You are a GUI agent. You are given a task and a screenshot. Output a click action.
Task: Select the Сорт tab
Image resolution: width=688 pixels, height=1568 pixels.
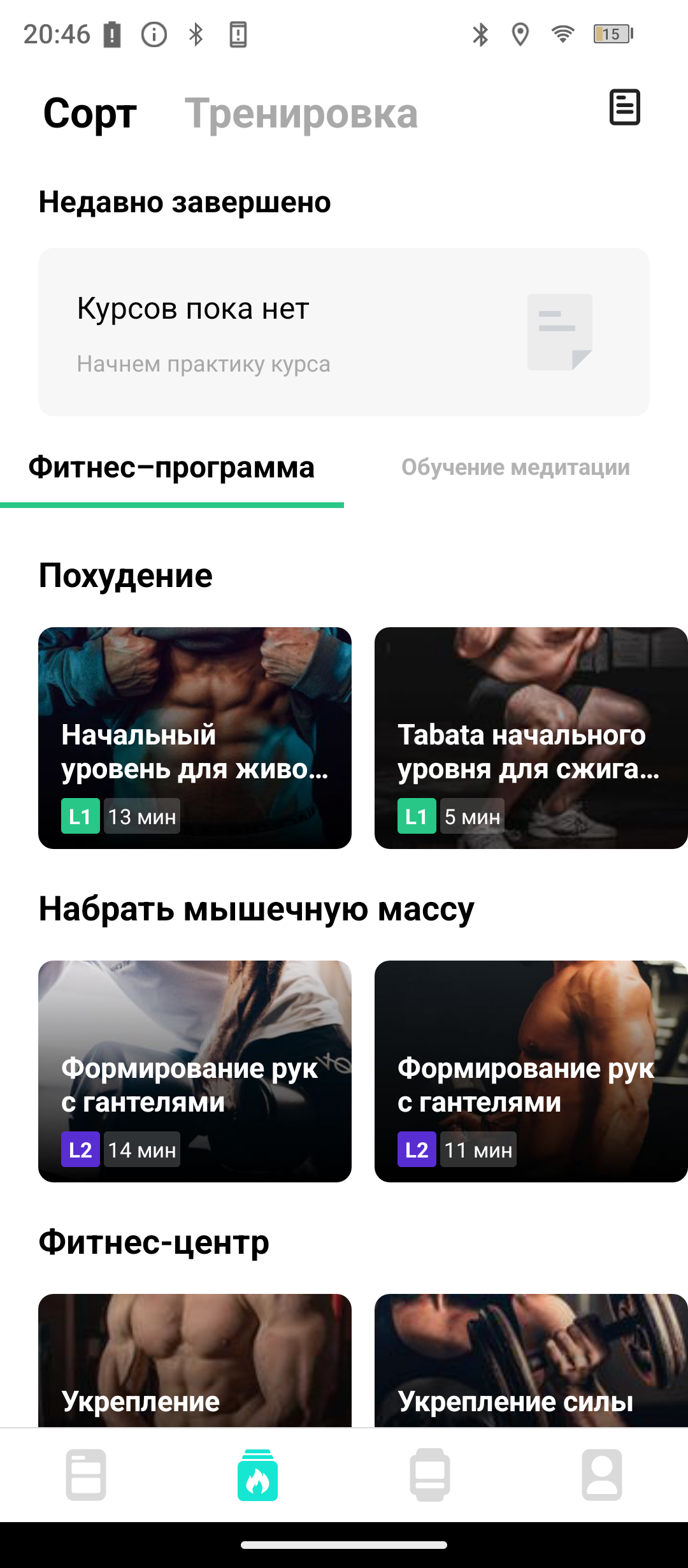point(90,114)
